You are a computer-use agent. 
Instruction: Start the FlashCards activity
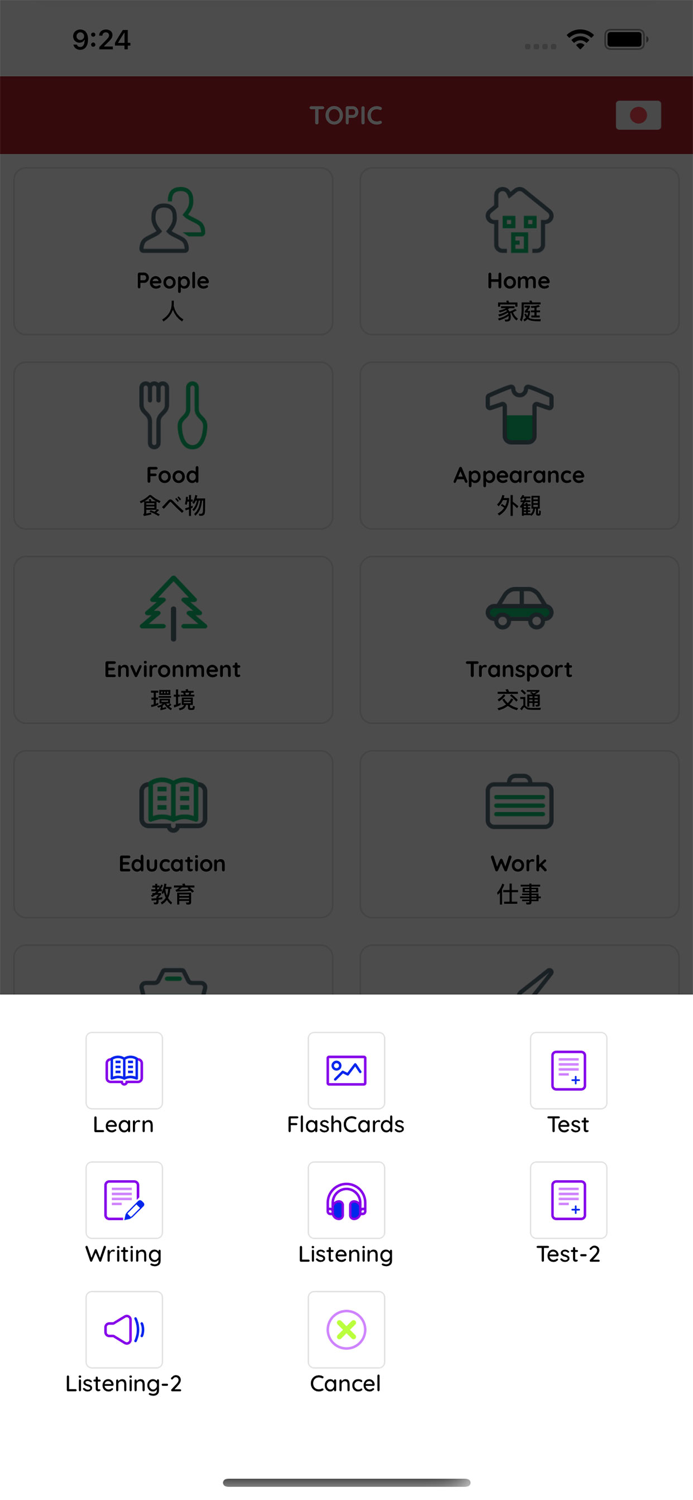pyautogui.click(x=346, y=1071)
